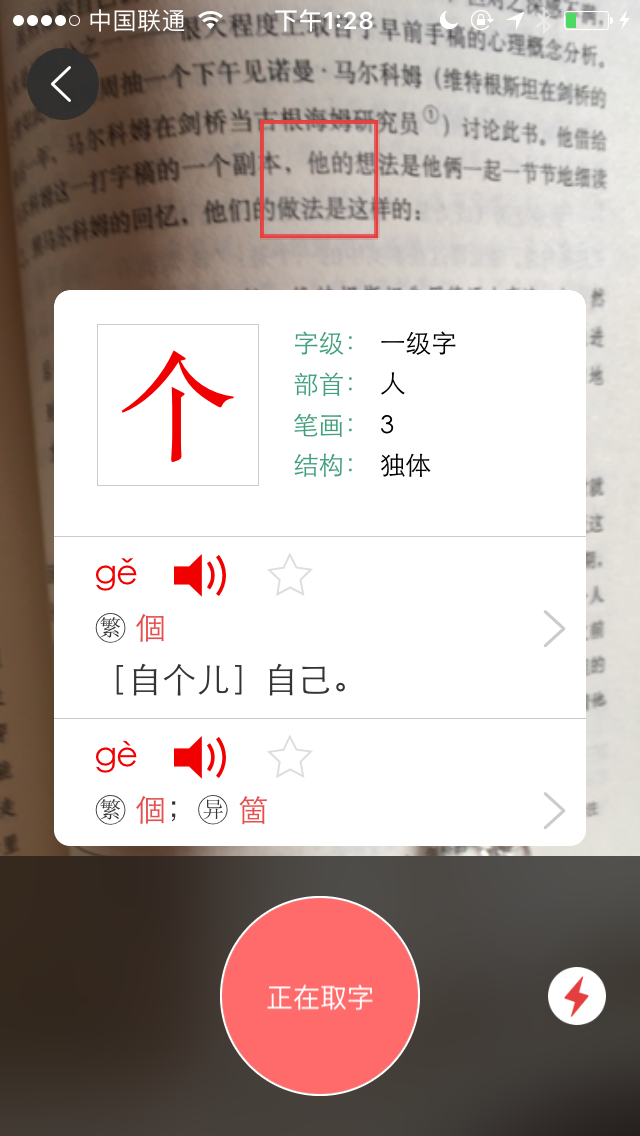Go back with the top-left arrow
640x1136 pixels.
(62, 84)
